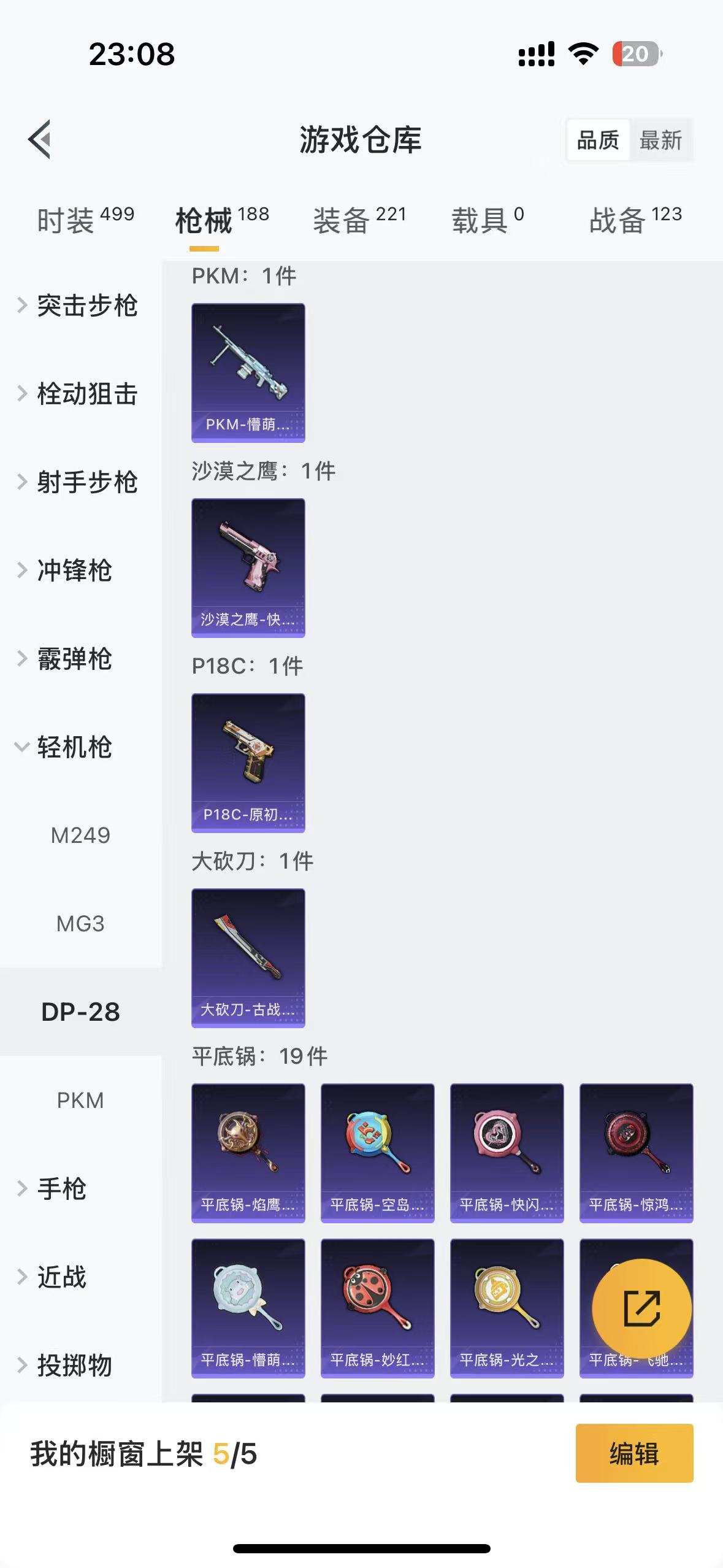The height and width of the screenshot is (1568, 723).
Task: Collapse the 轻机枪 category
Action: 74,748
